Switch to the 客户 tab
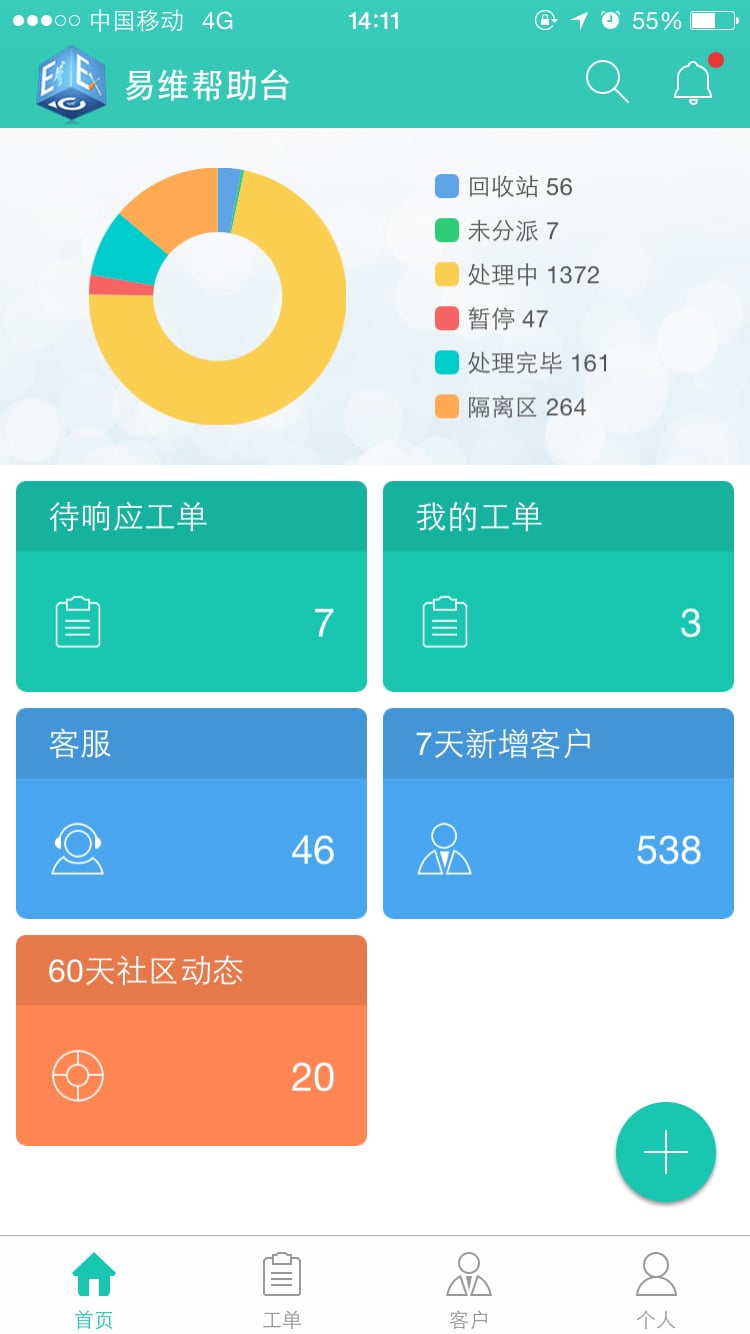The height and width of the screenshot is (1334, 750). click(x=469, y=1290)
